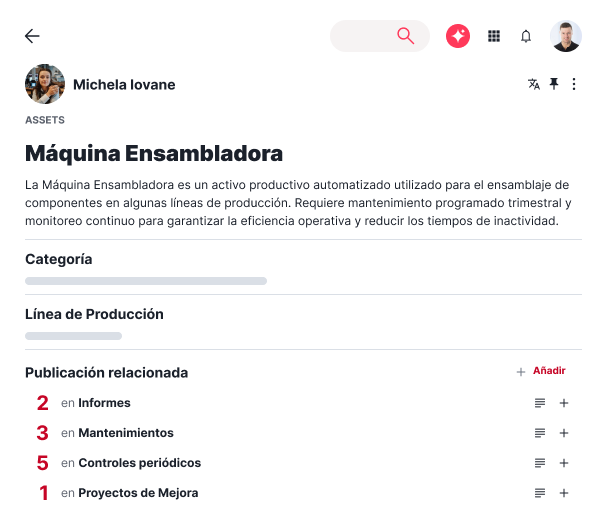This screenshot has height=526, width=602.
Task: Pin this asset
Action: click(554, 85)
